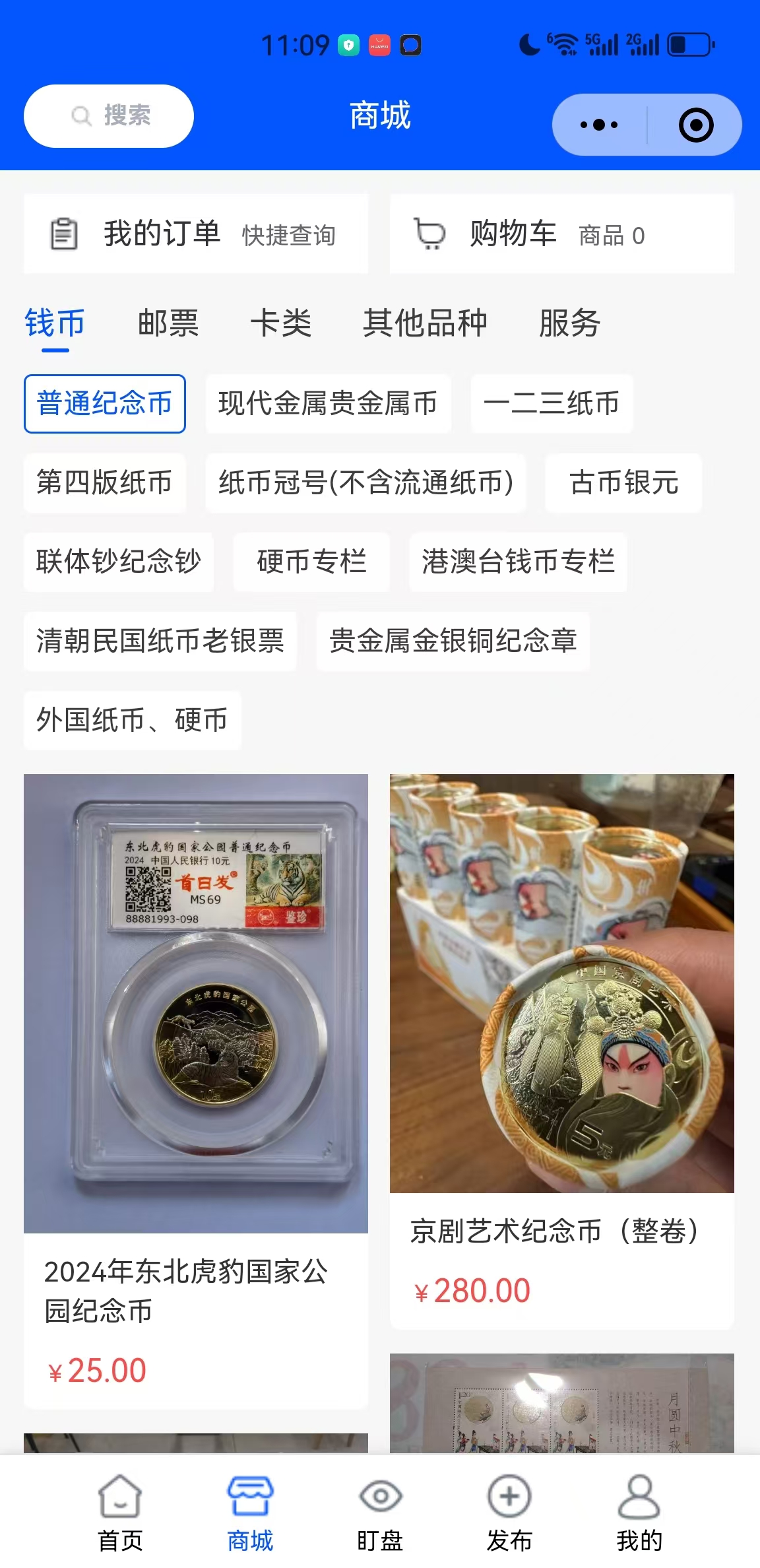Image resolution: width=760 pixels, height=1568 pixels.
Task: Select the 服务 tab
Action: pos(569,323)
